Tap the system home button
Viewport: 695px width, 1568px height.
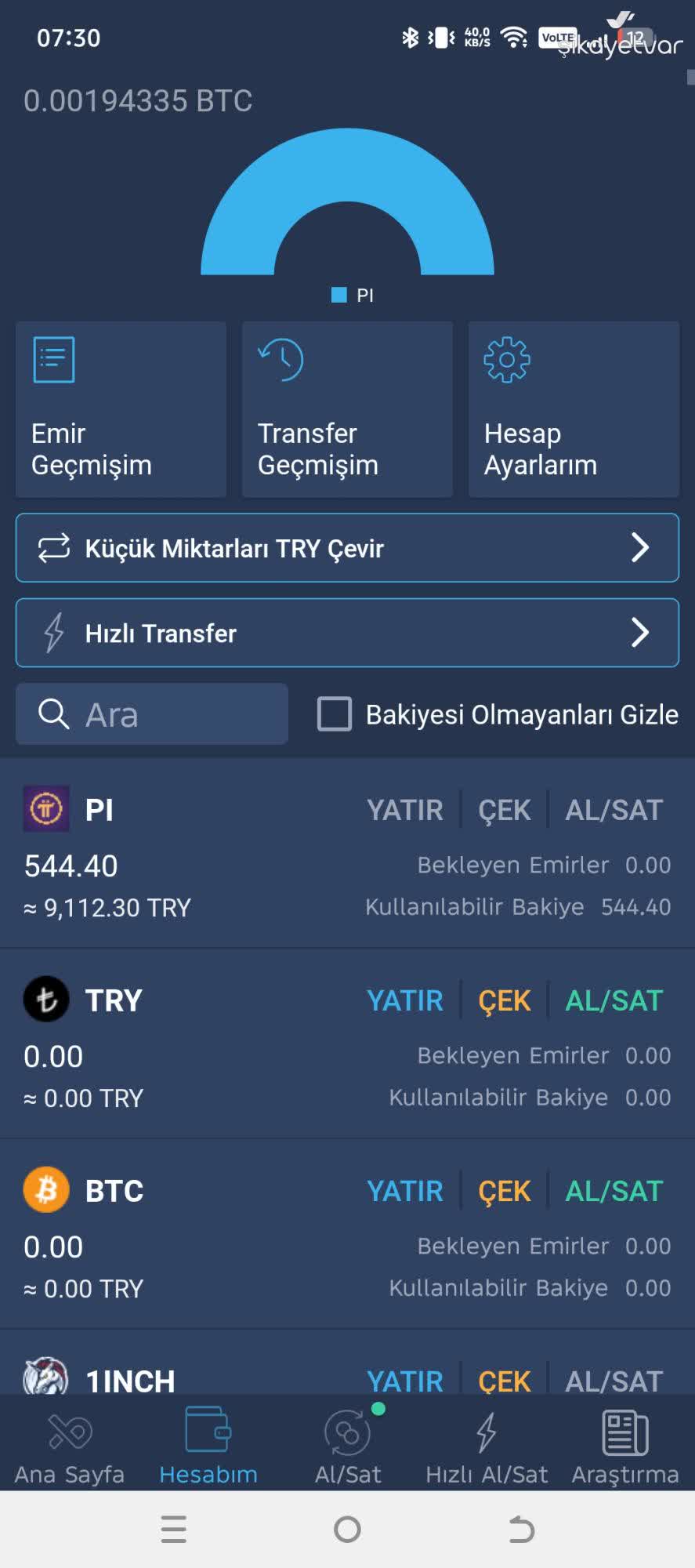point(347,1529)
